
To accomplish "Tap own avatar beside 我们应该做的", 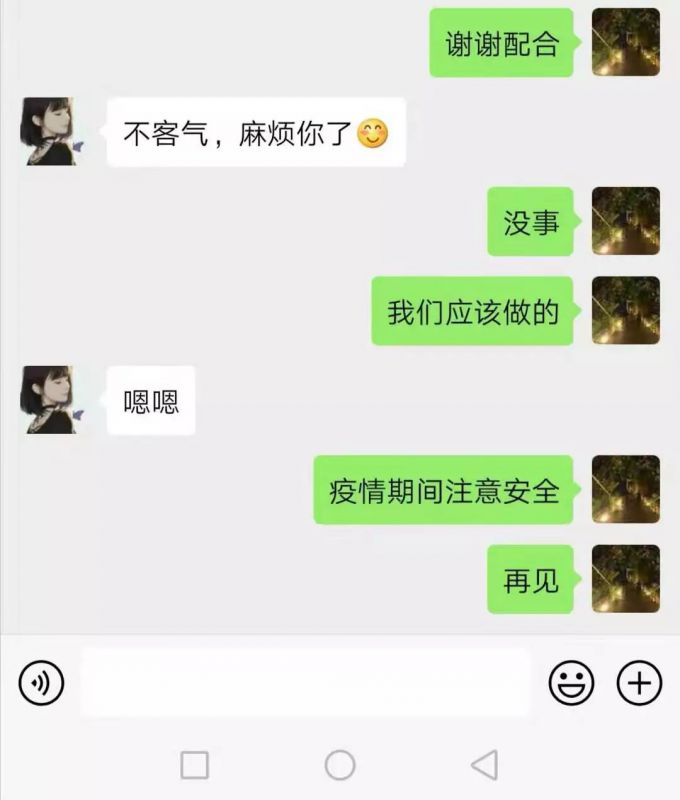I will point(626,311).
